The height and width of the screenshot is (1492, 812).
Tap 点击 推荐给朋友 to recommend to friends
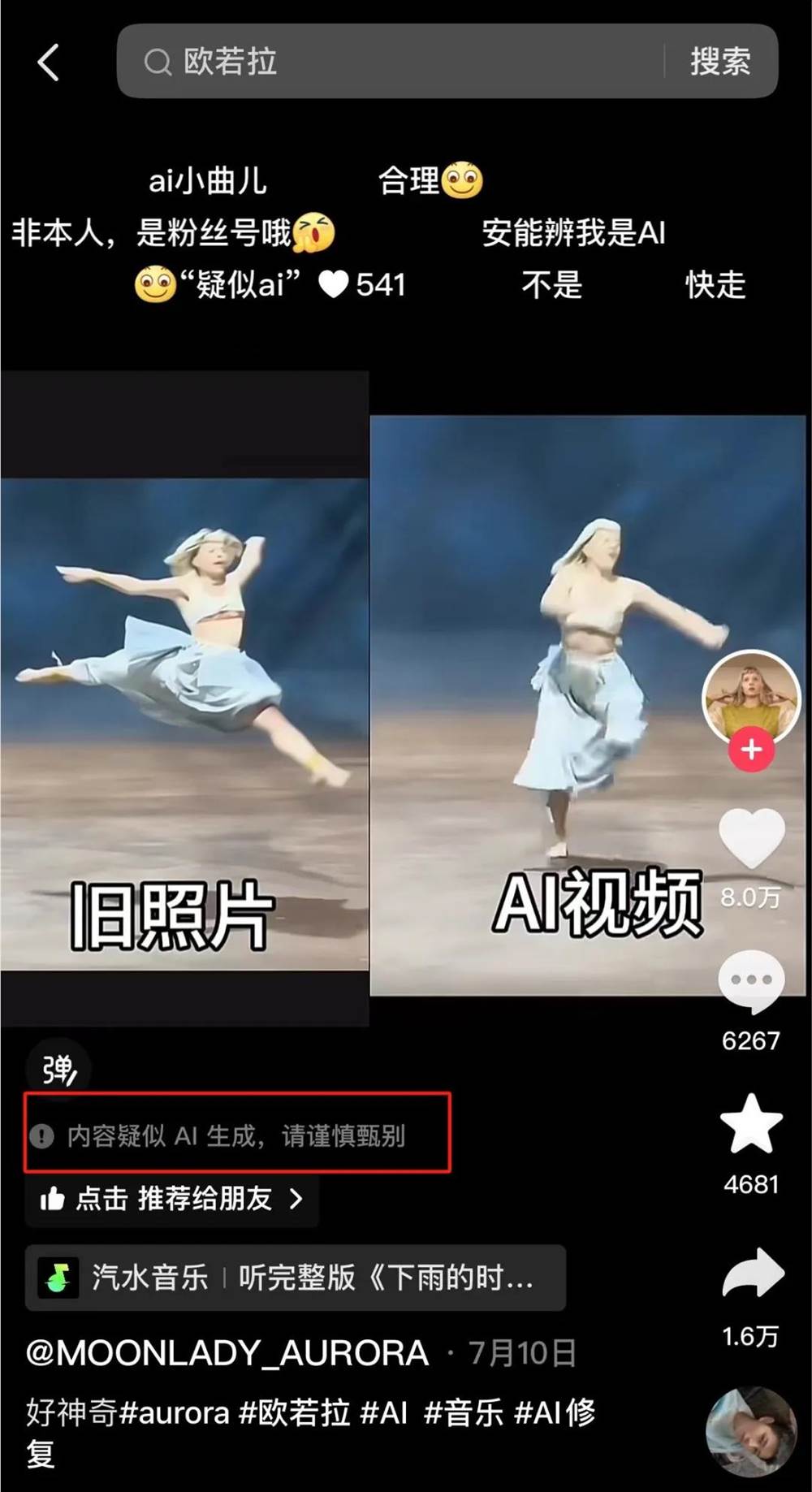172,1199
